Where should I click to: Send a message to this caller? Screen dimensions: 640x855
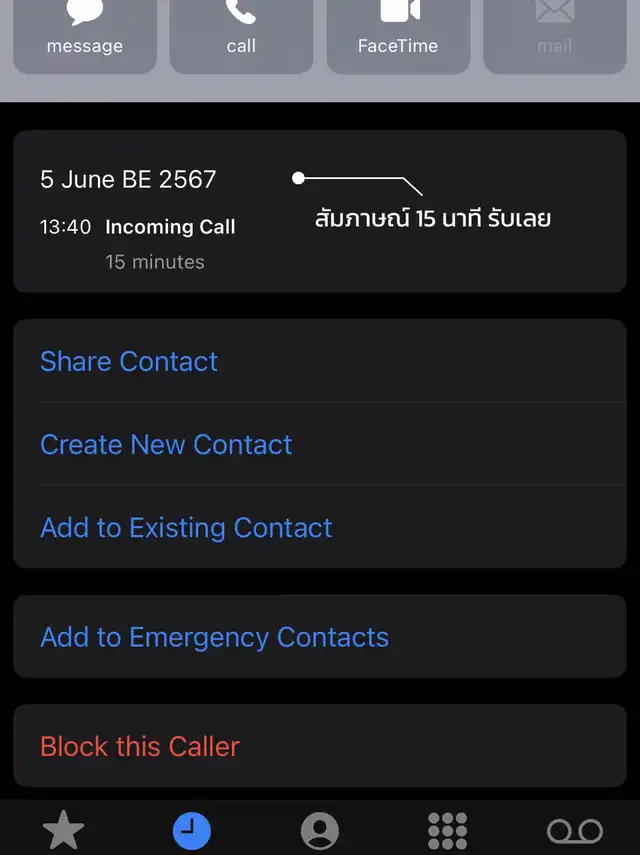(x=85, y=30)
